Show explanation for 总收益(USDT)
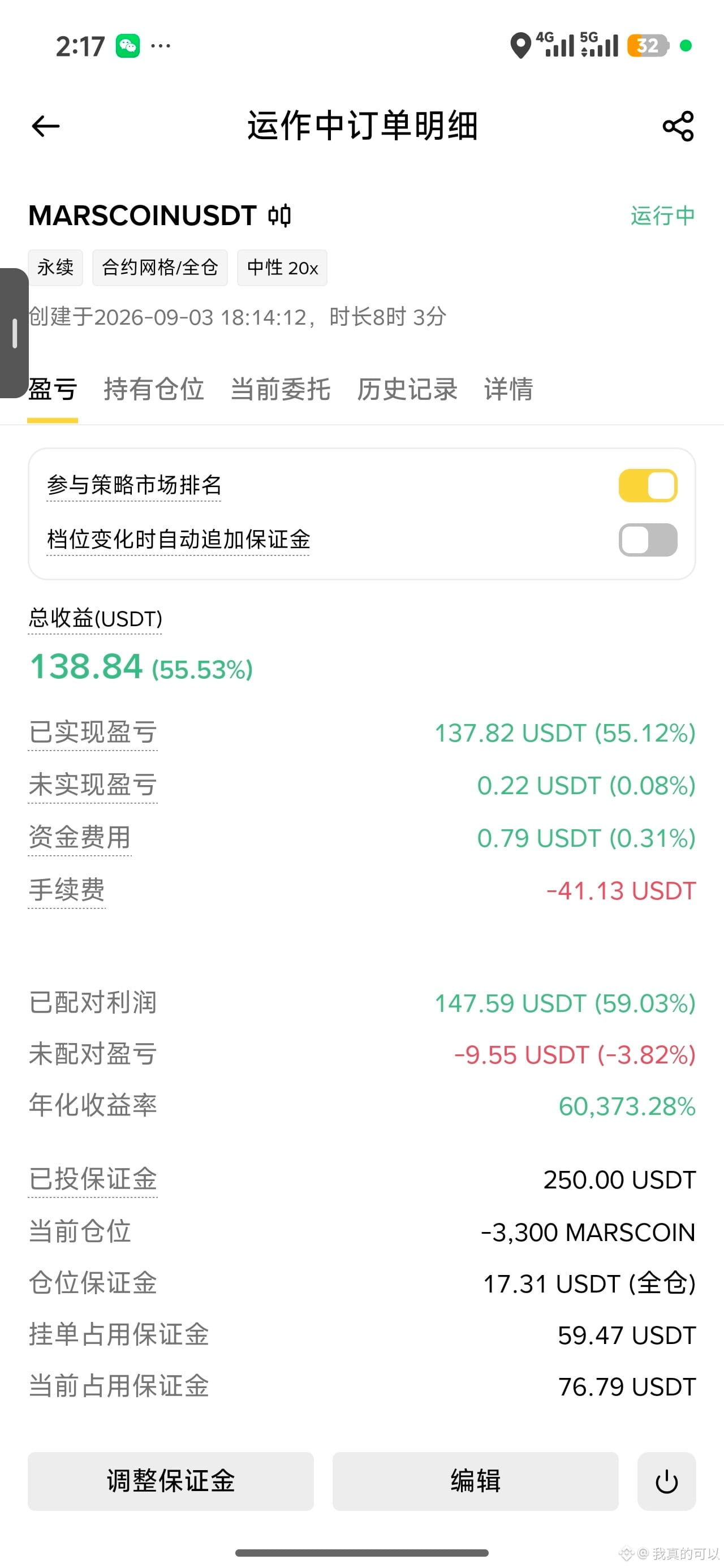The width and height of the screenshot is (724, 1568). point(95,618)
